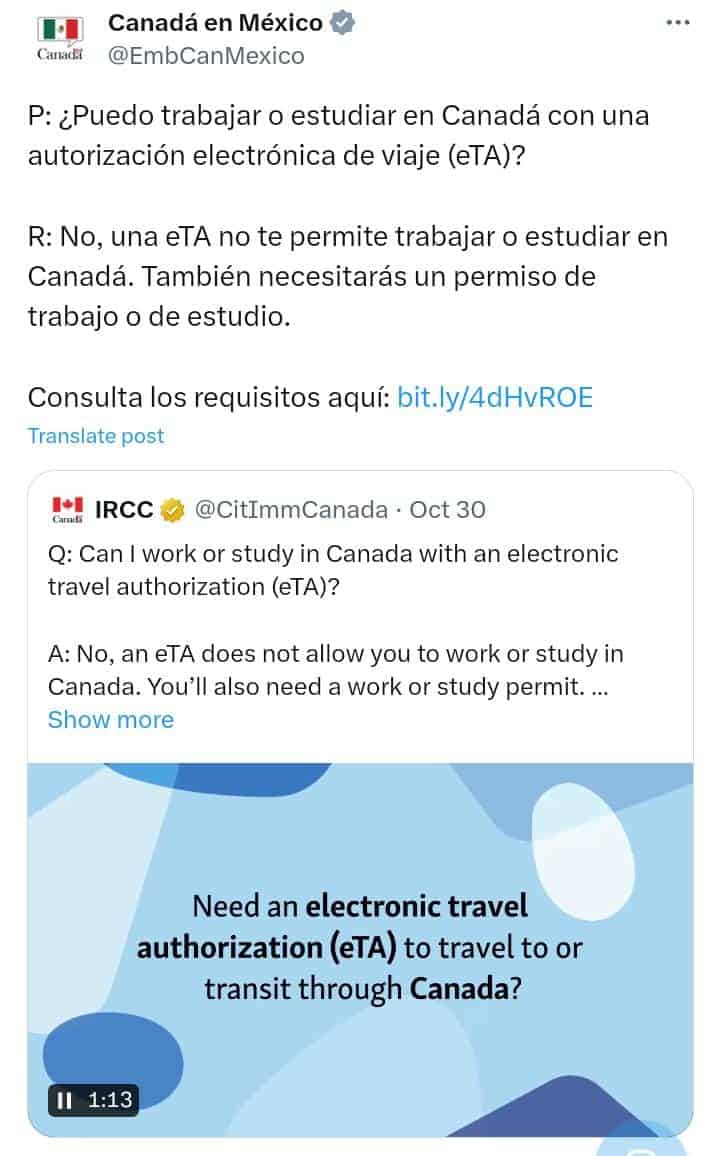Expand quoted post with Show more
Image resolution: width=720 pixels, height=1156 pixels.
tap(111, 720)
